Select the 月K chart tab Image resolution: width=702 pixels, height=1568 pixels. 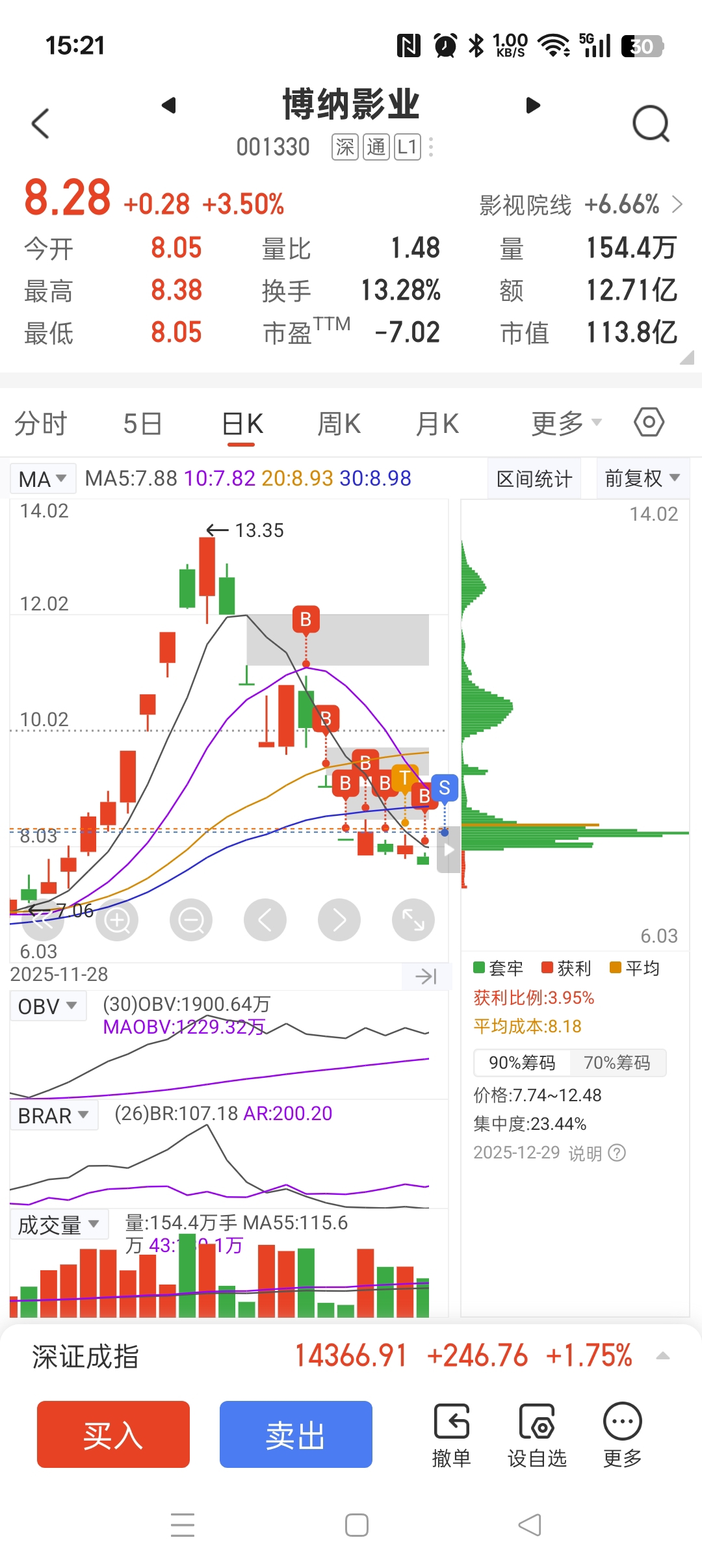(437, 424)
